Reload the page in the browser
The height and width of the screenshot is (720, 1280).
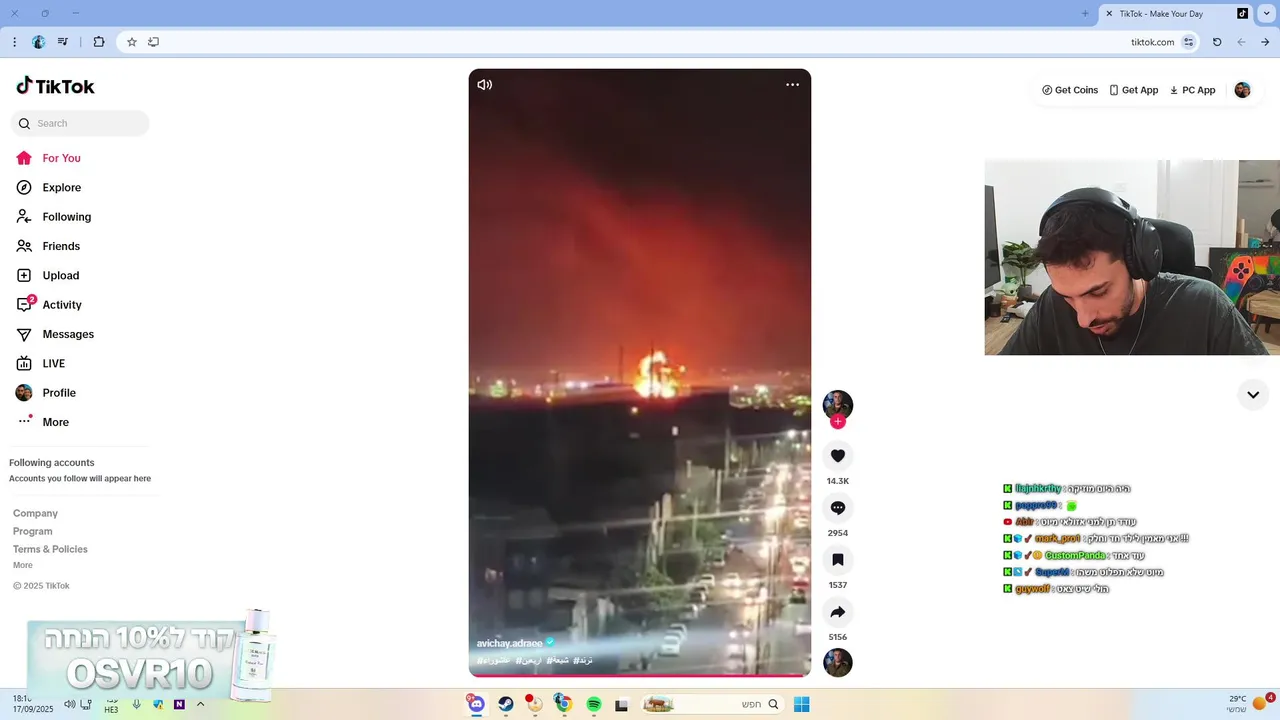click(x=1217, y=42)
